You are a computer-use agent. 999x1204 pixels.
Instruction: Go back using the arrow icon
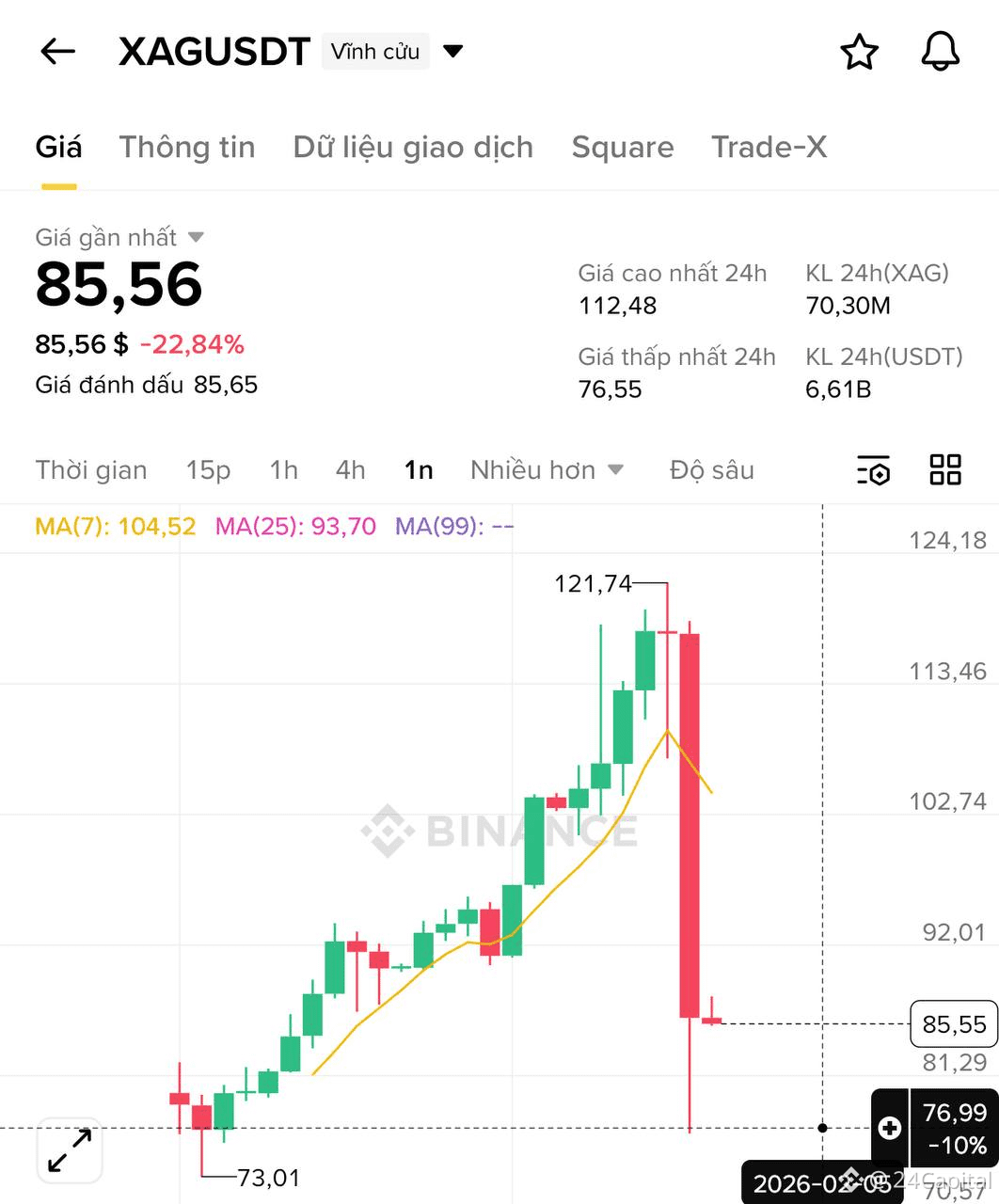(57, 52)
